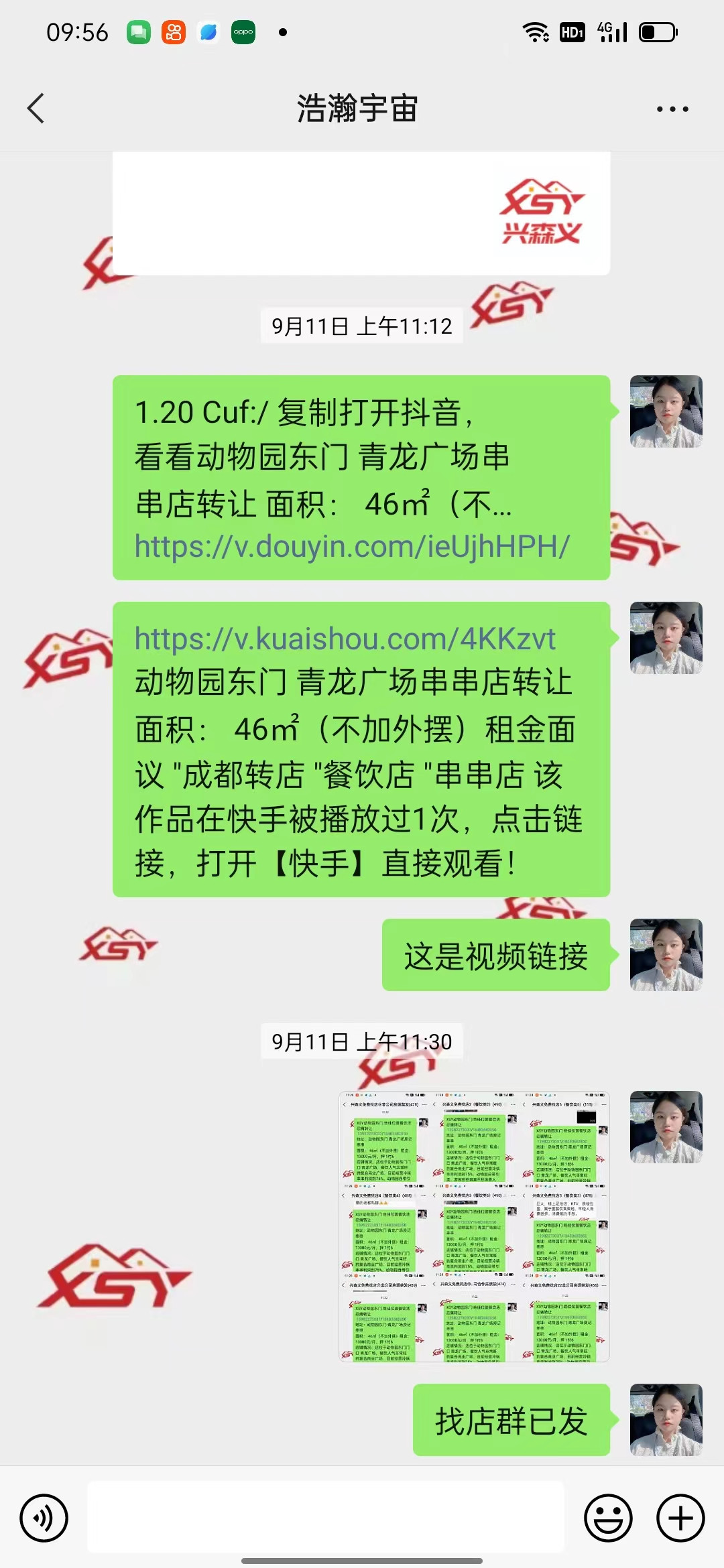724x1568 pixels.
Task: Open sender avatar beside 这是视频链接
Action: [x=666, y=955]
